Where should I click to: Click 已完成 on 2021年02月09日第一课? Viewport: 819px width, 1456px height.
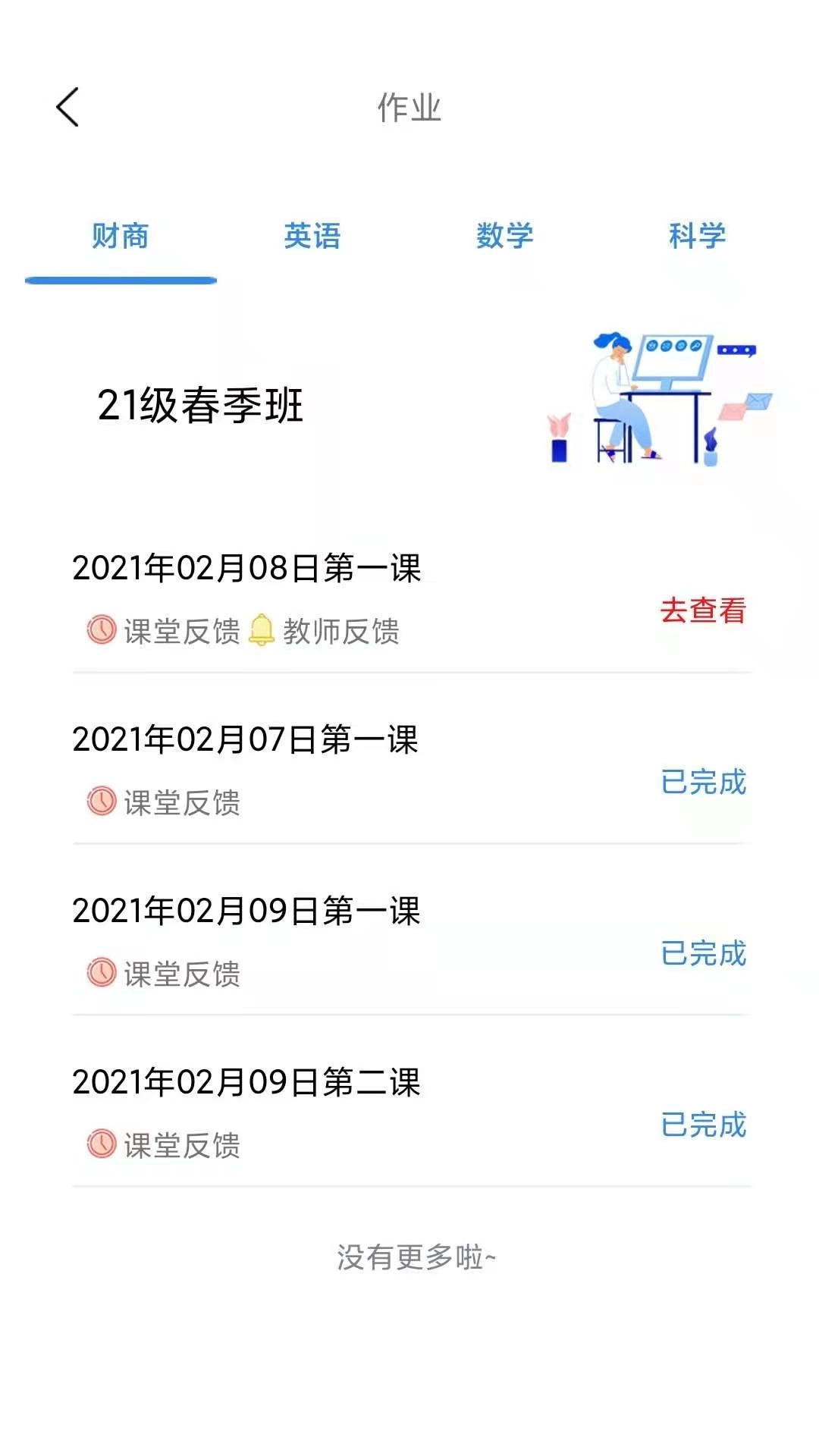click(702, 954)
